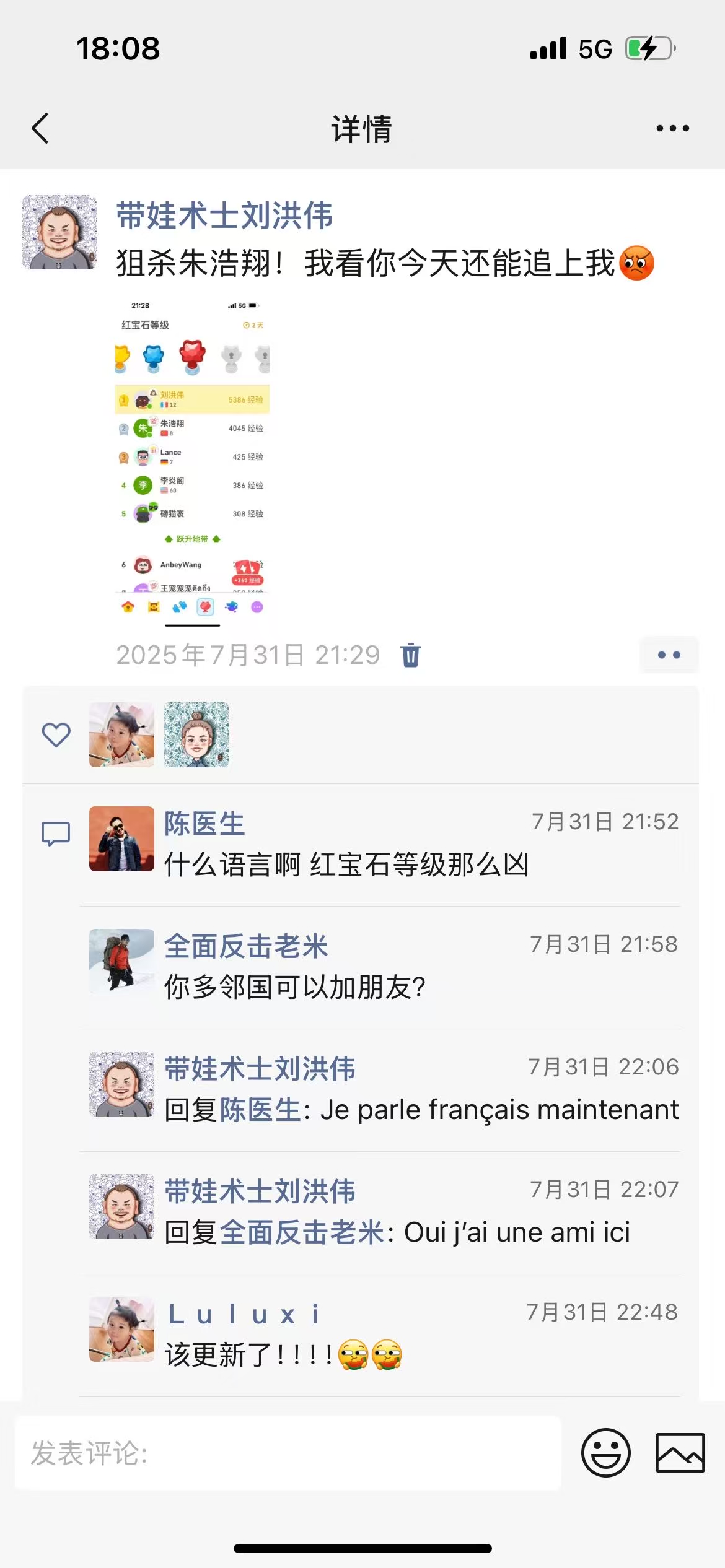725x1568 pixels.
Task: Attach a picture to the comment
Action: click(x=680, y=1453)
